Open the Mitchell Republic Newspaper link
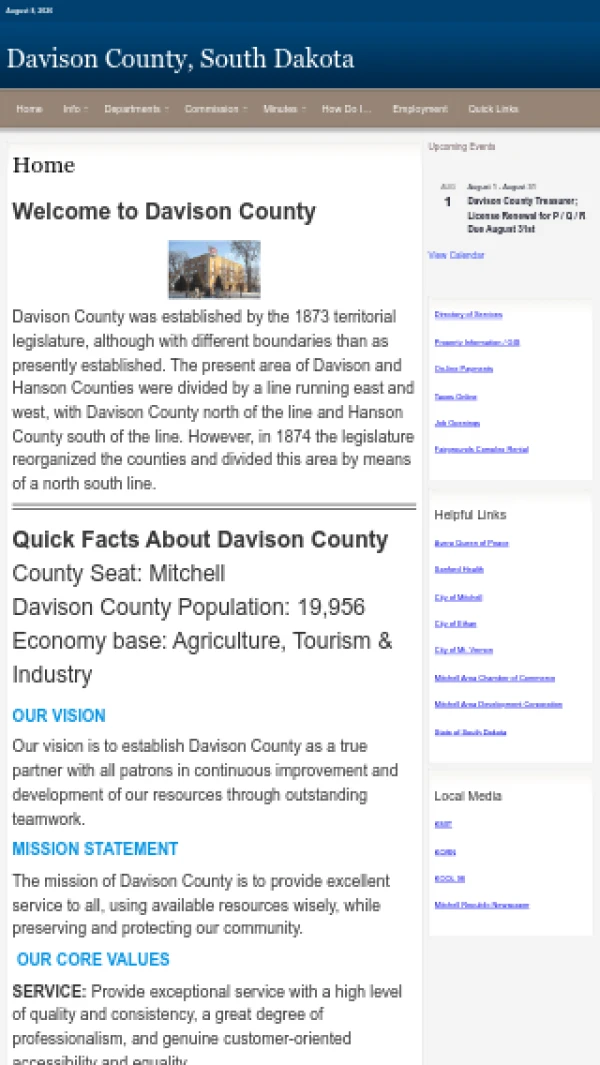600x1065 pixels. 482,905
